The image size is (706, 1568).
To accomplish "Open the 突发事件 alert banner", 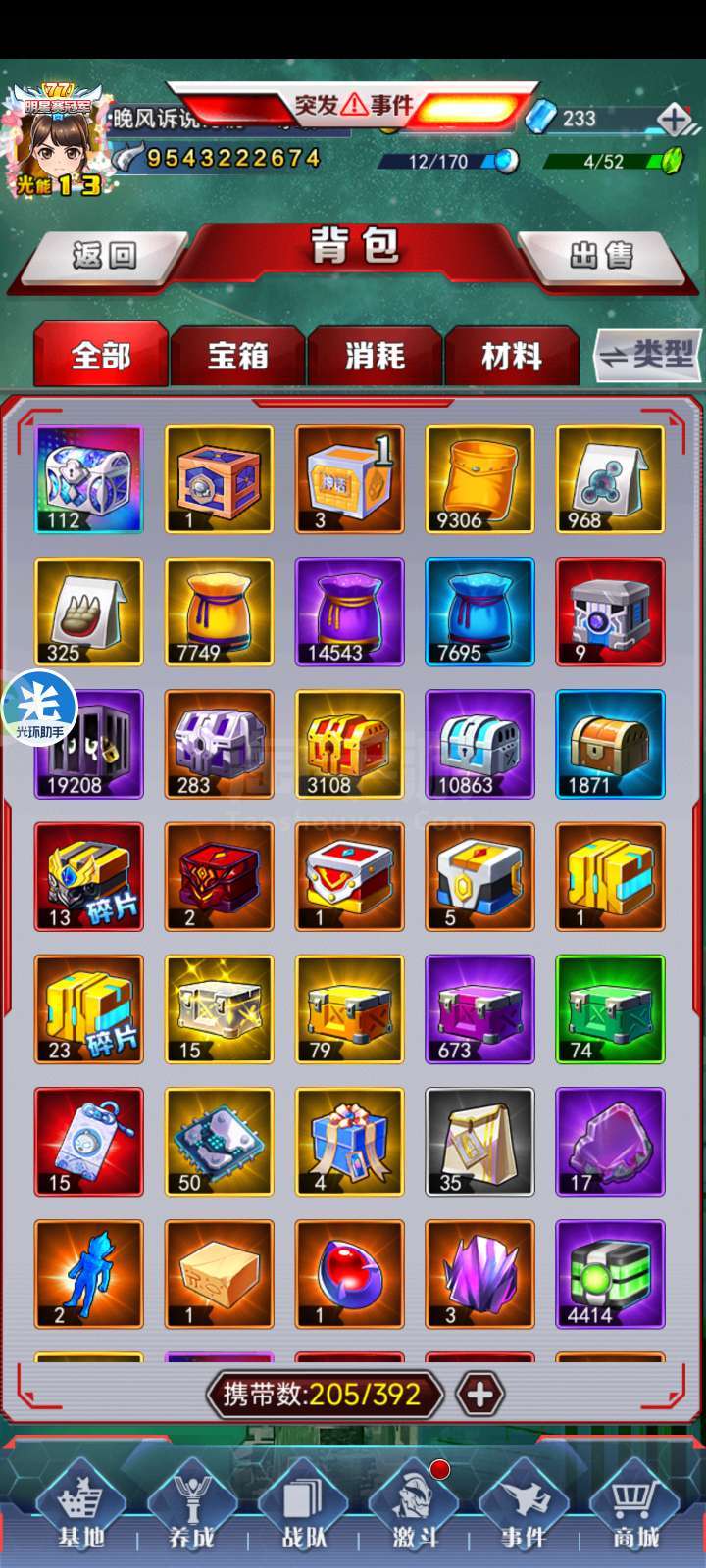I will tap(353, 105).
